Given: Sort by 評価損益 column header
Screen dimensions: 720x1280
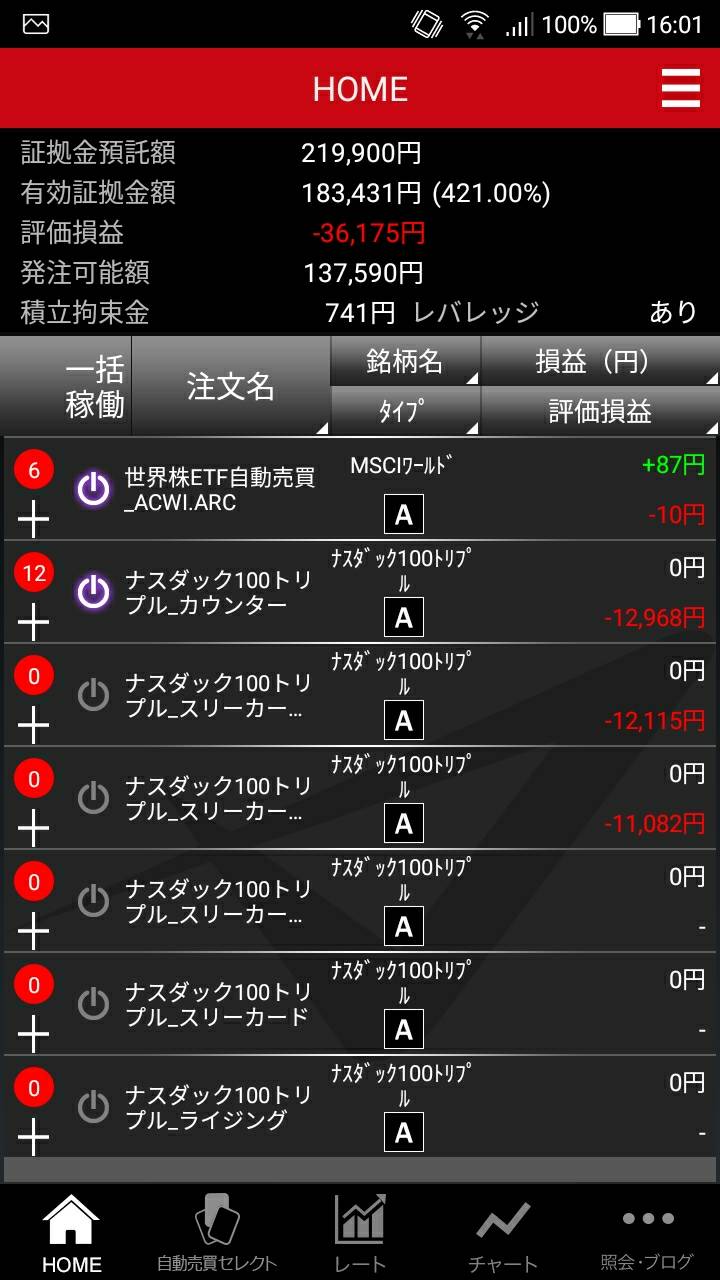Looking at the screenshot, I should (x=600, y=411).
